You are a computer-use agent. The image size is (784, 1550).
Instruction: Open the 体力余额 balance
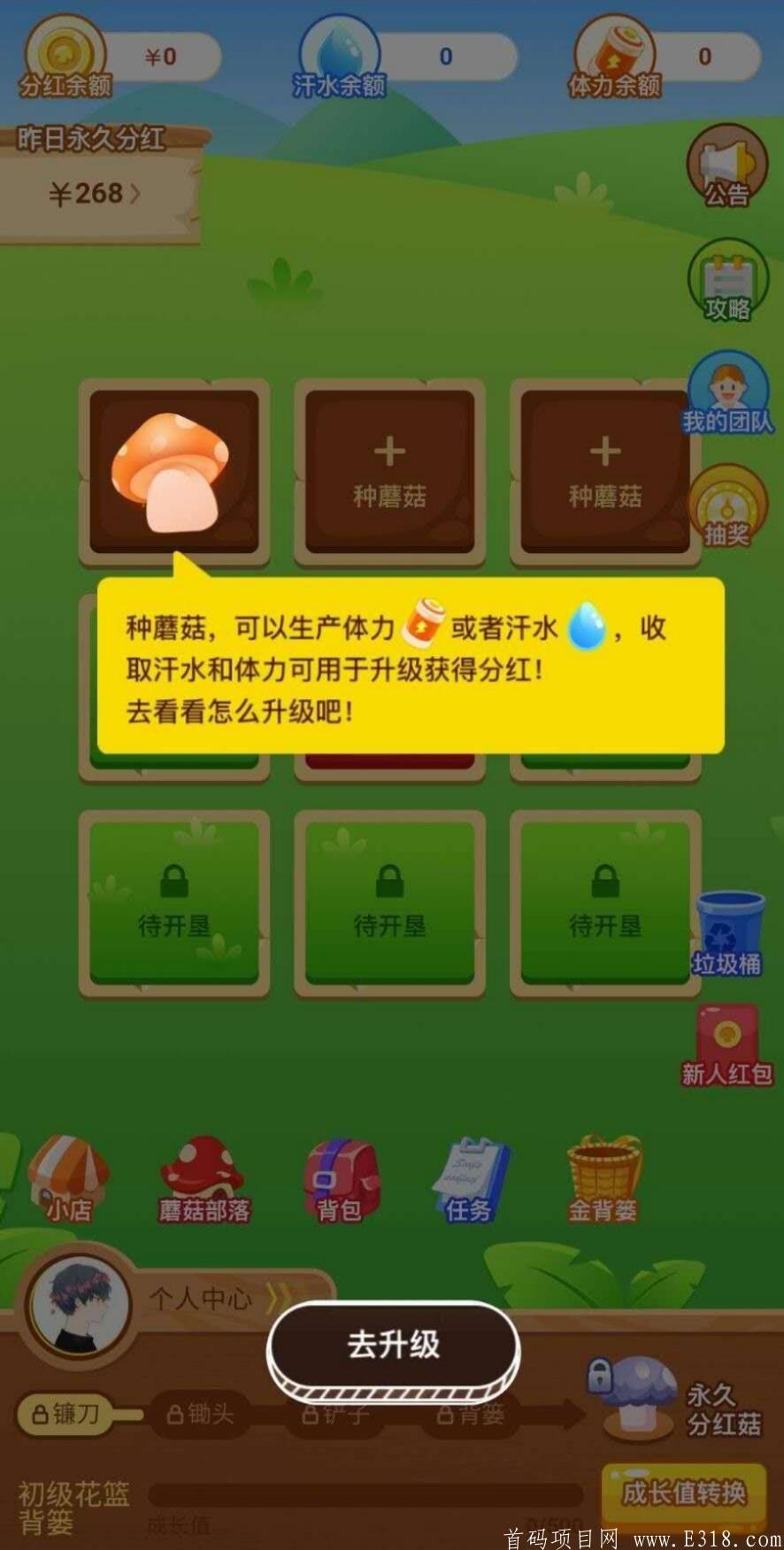click(x=664, y=58)
